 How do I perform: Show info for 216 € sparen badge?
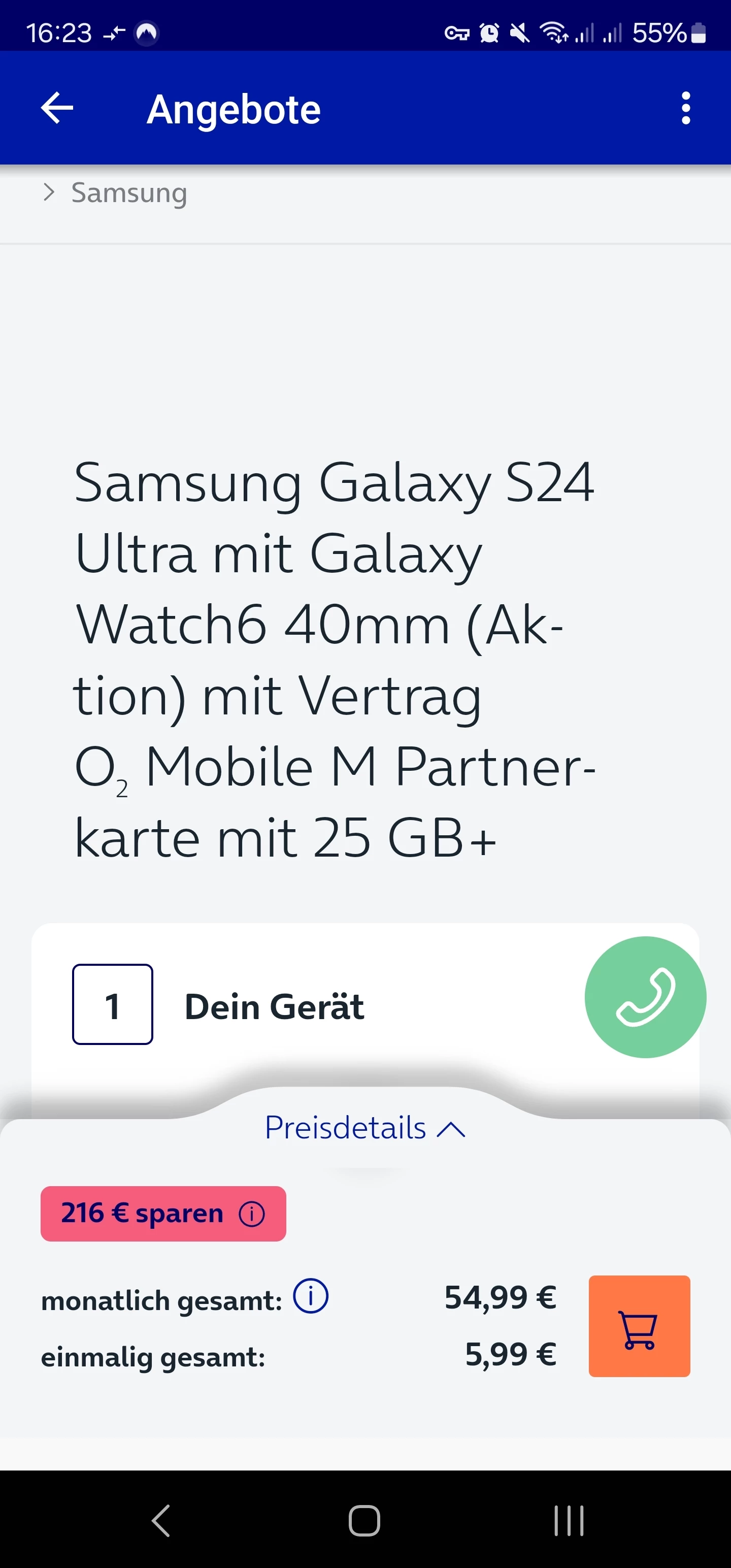(x=251, y=1214)
